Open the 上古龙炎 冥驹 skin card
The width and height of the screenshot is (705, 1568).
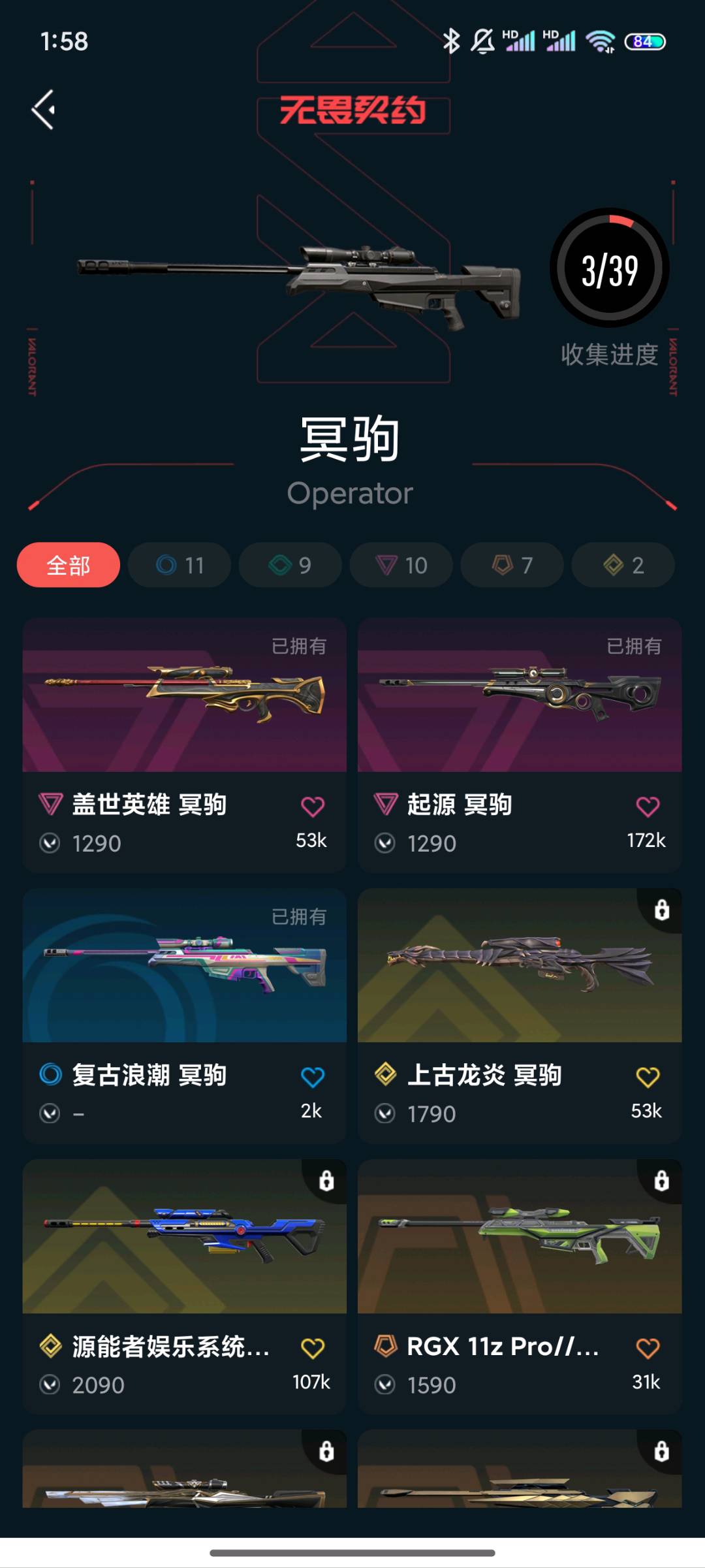520,1016
